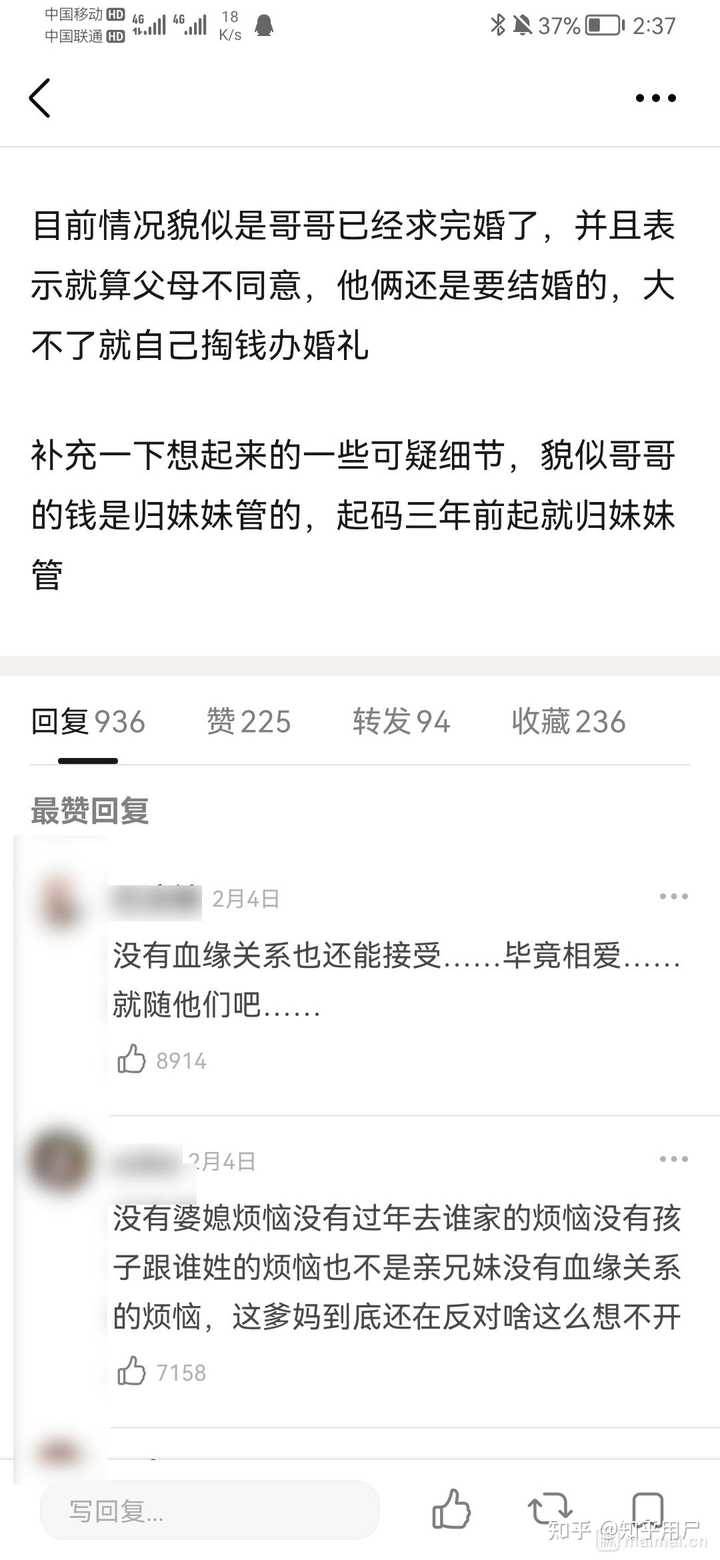Switch to the 收藏 236 tab
This screenshot has width=720, height=1560.
[x=568, y=721]
